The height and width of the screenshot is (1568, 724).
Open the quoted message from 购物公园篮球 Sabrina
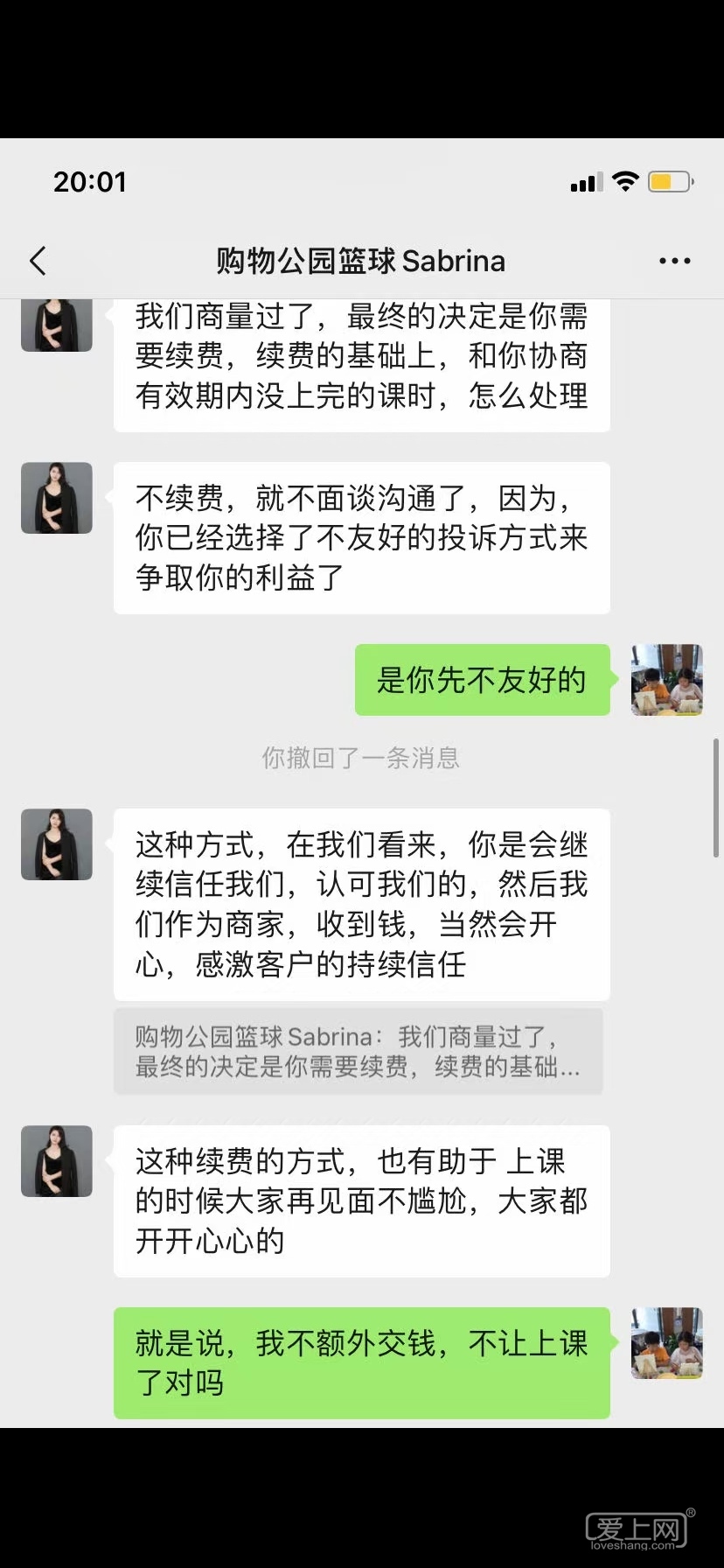click(358, 1051)
